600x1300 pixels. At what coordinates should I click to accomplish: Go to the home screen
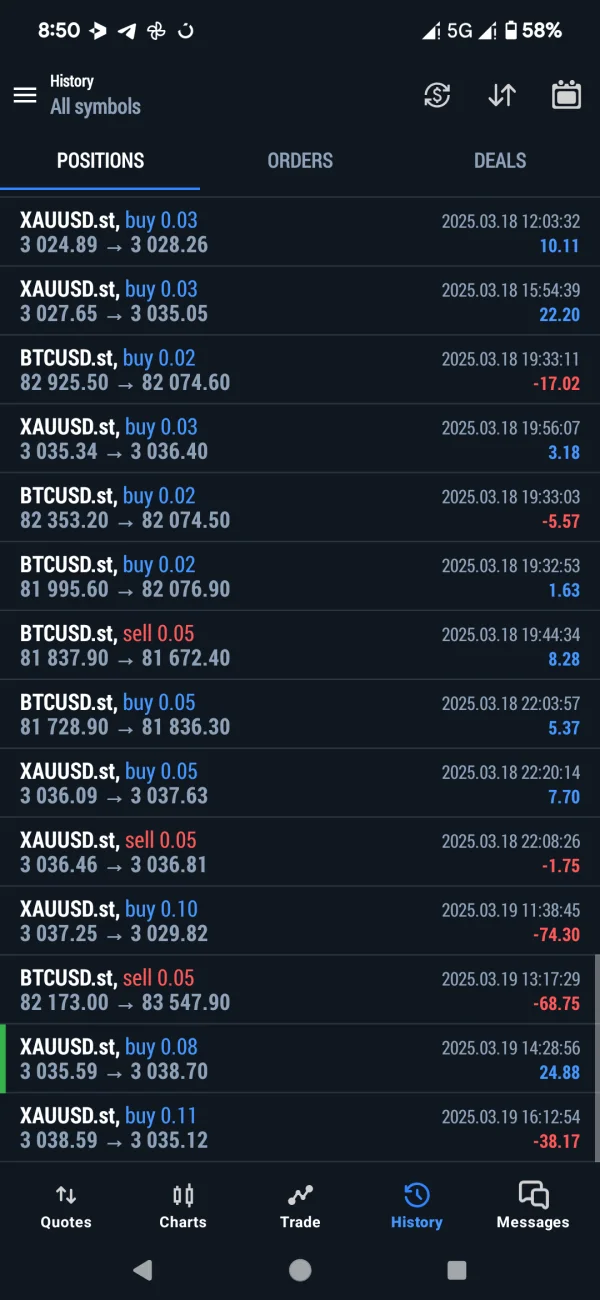300,1270
